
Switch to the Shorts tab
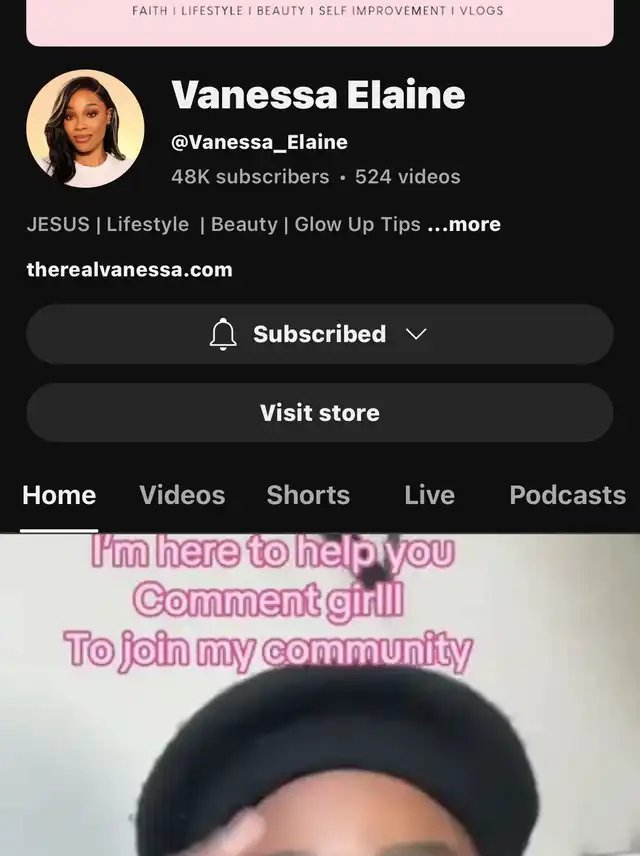tap(308, 495)
